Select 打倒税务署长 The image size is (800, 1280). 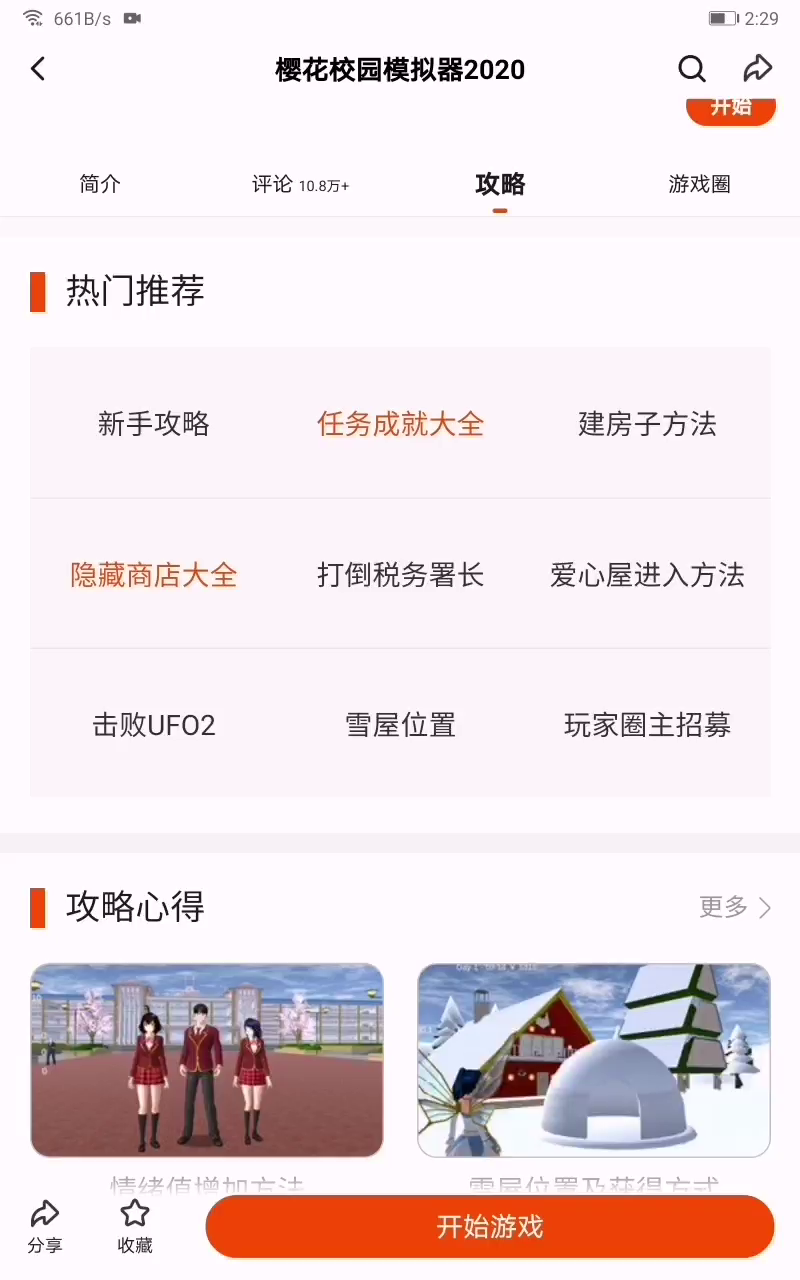pyautogui.click(x=400, y=575)
